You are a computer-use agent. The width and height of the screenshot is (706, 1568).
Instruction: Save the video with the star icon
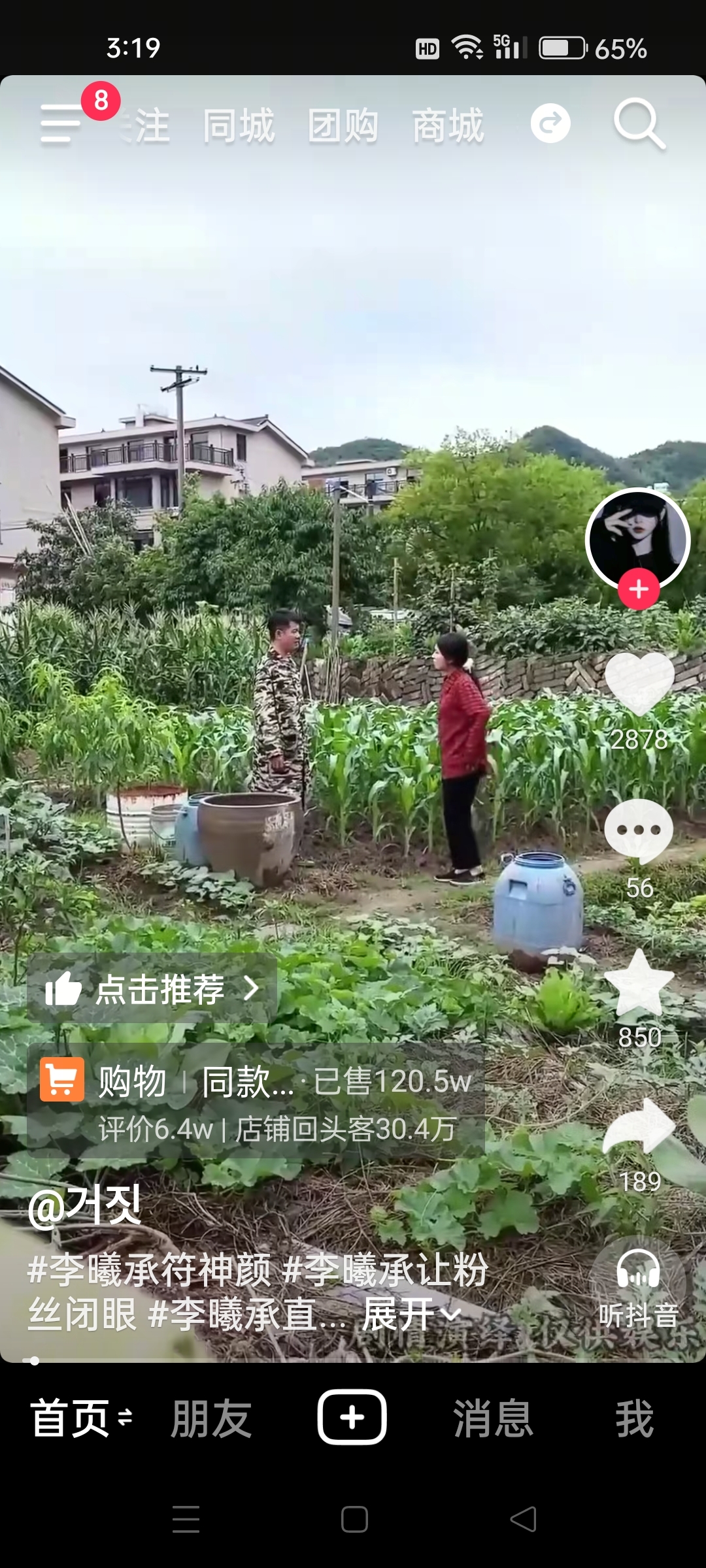pyautogui.click(x=639, y=983)
